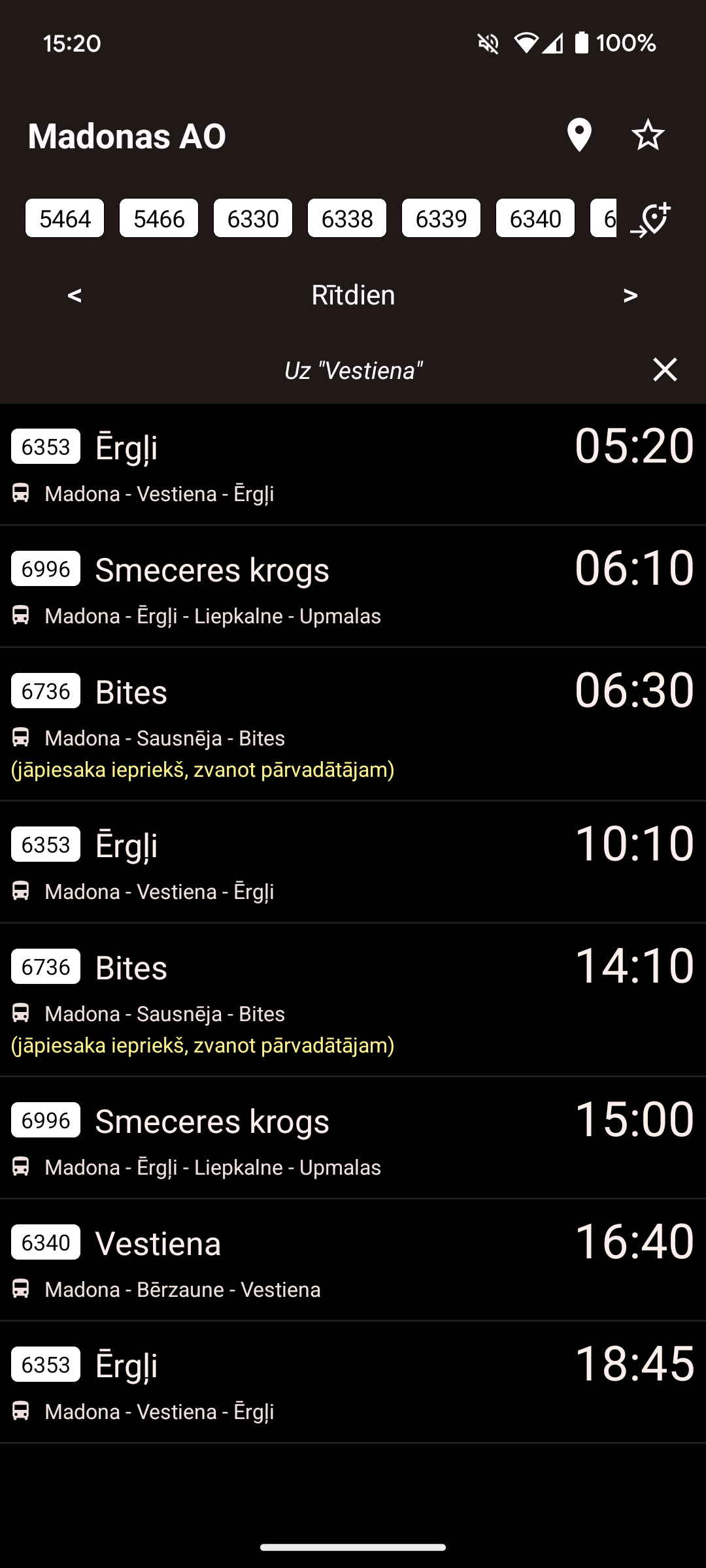Add Madonas AO to favorites
This screenshot has height=1568, width=706.
648,135
